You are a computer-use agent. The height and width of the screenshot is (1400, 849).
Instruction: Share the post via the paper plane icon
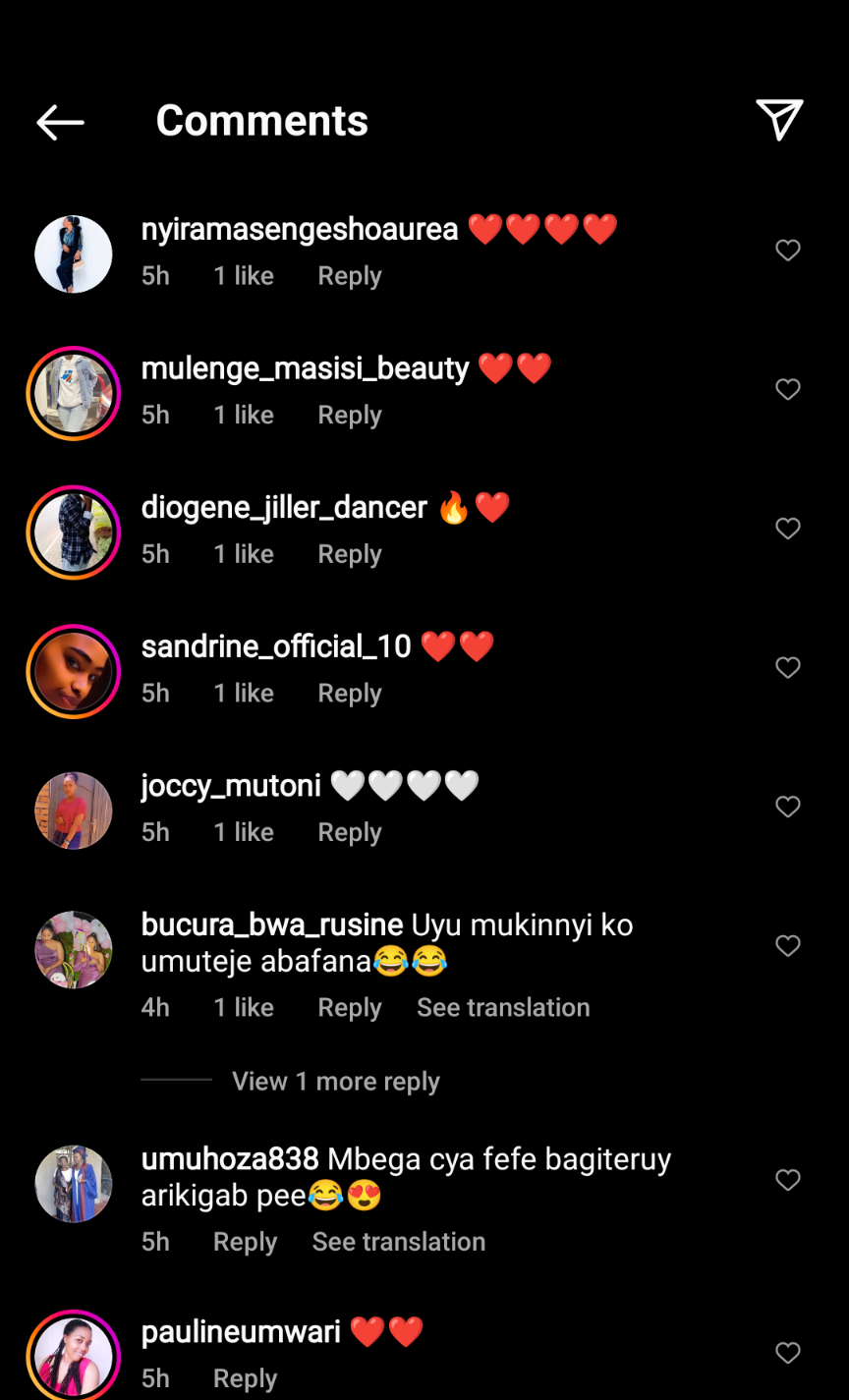[779, 120]
